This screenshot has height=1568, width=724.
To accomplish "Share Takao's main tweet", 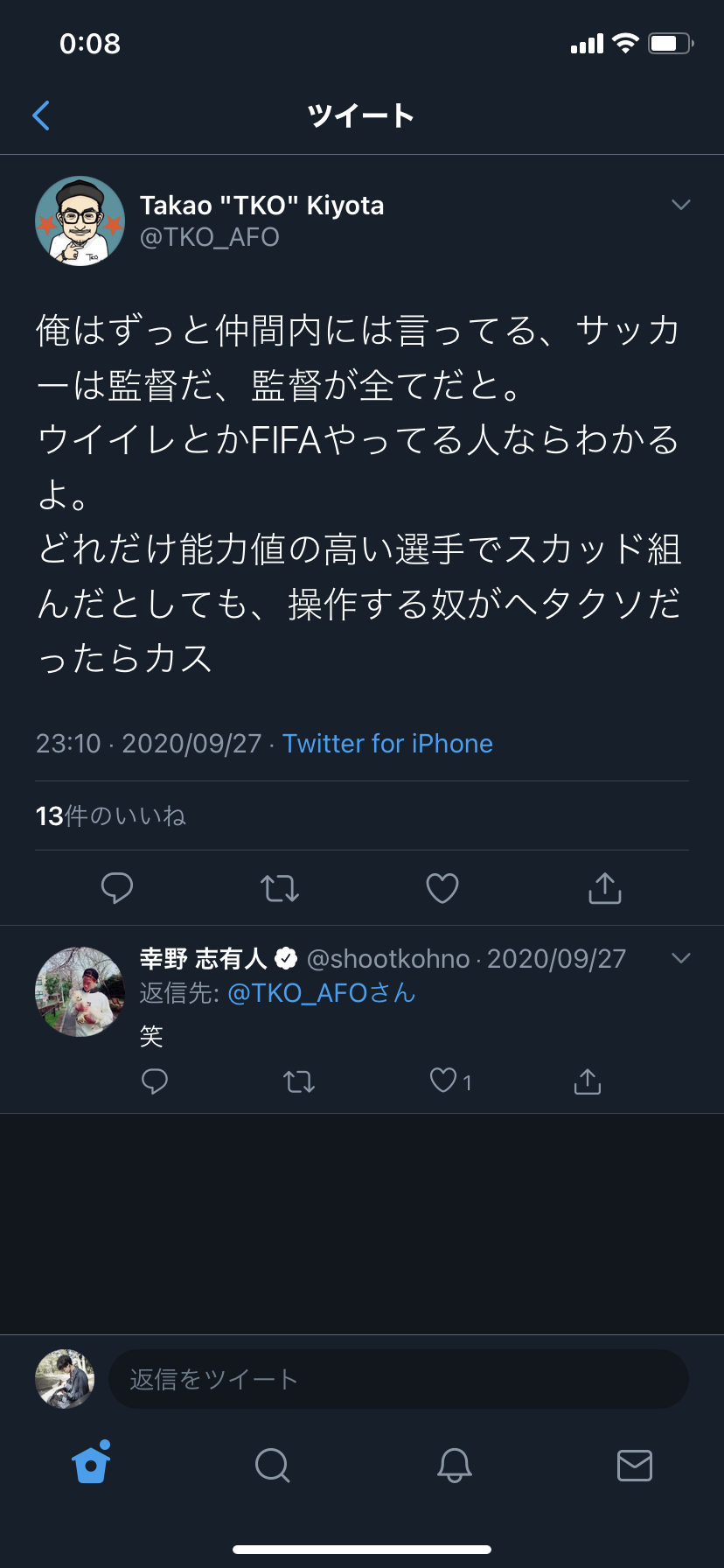I will point(604,888).
